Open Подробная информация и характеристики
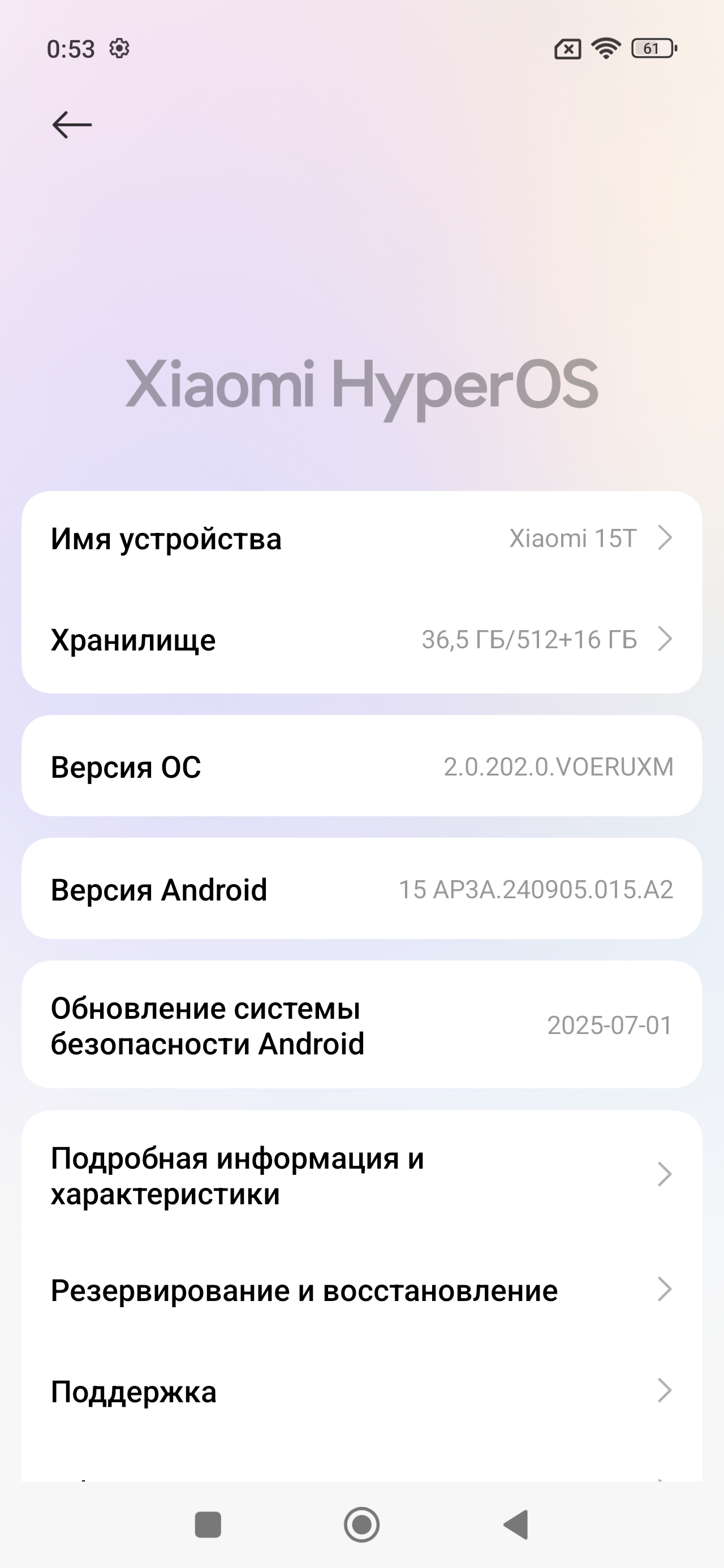Viewport: 724px width, 1568px height. (x=361, y=1176)
